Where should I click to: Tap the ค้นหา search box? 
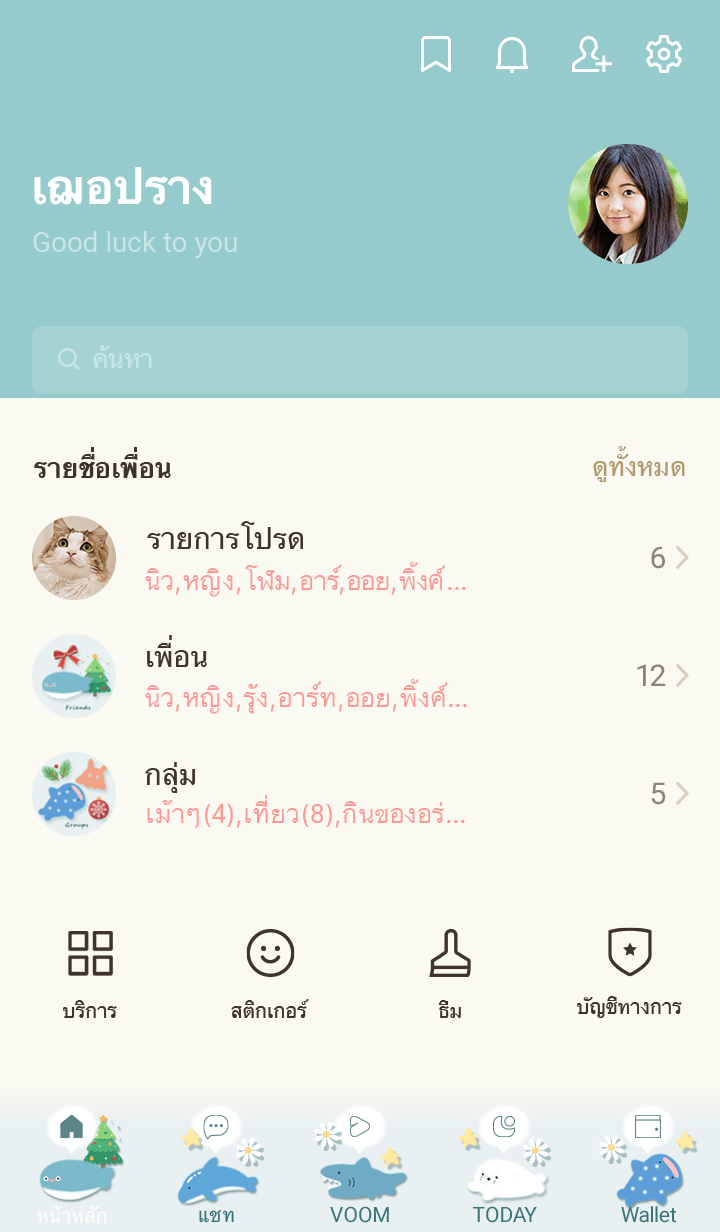pyautogui.click(x=360, y=360)
